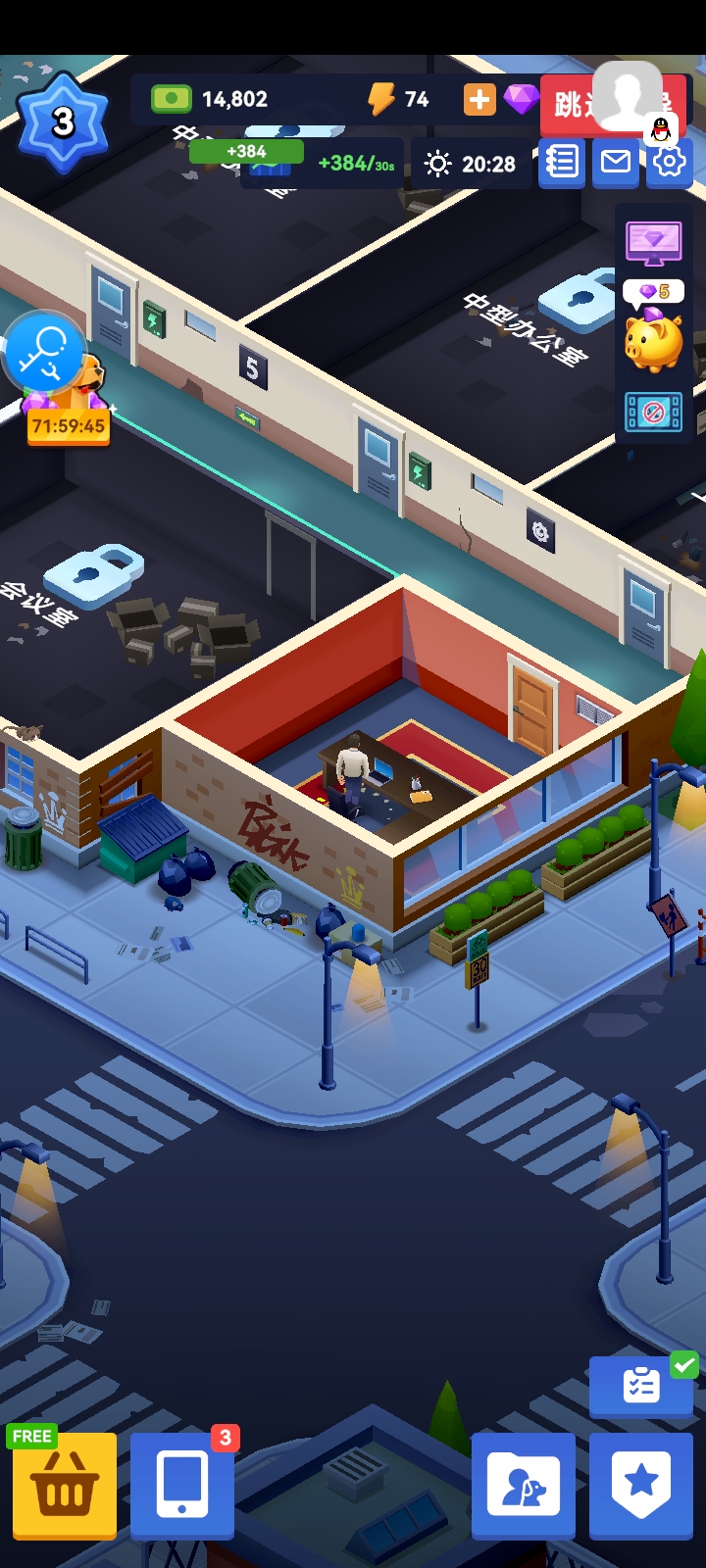Screen dimensions: 706x1568
Task: Collect the +384 cash bubble
Action: (x=246, y=152)
